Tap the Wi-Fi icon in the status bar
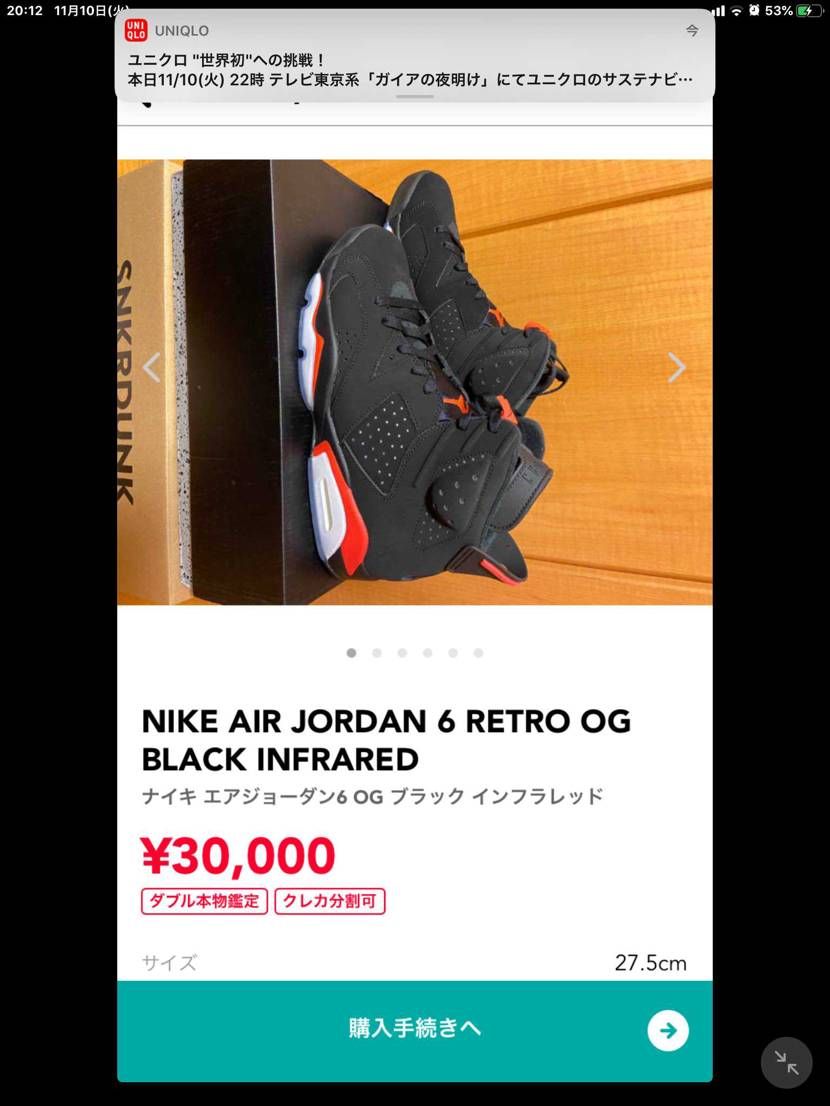 pyautogui.click(x=737, y=12)
